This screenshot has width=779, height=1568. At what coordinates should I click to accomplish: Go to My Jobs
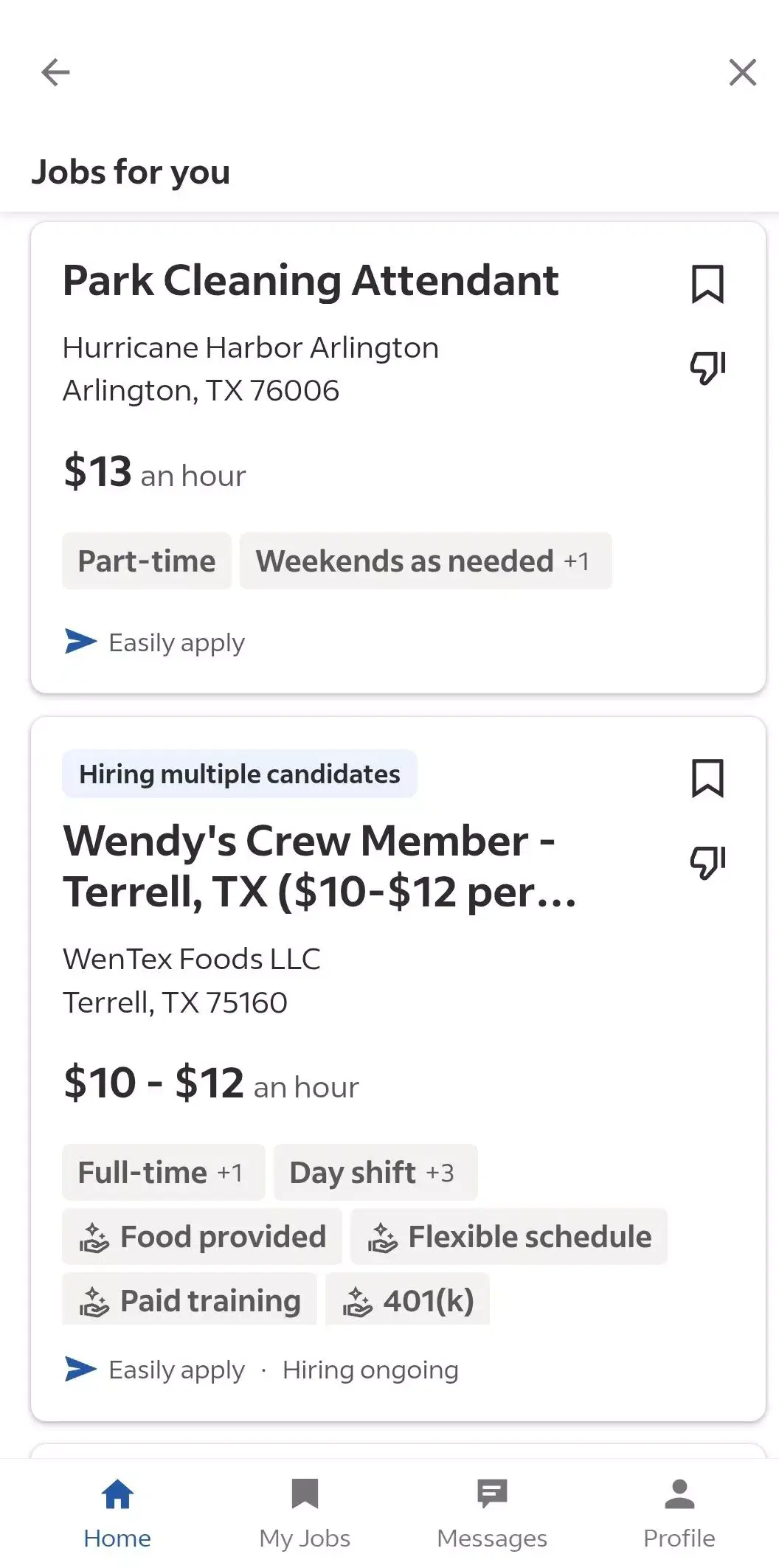304,1508
